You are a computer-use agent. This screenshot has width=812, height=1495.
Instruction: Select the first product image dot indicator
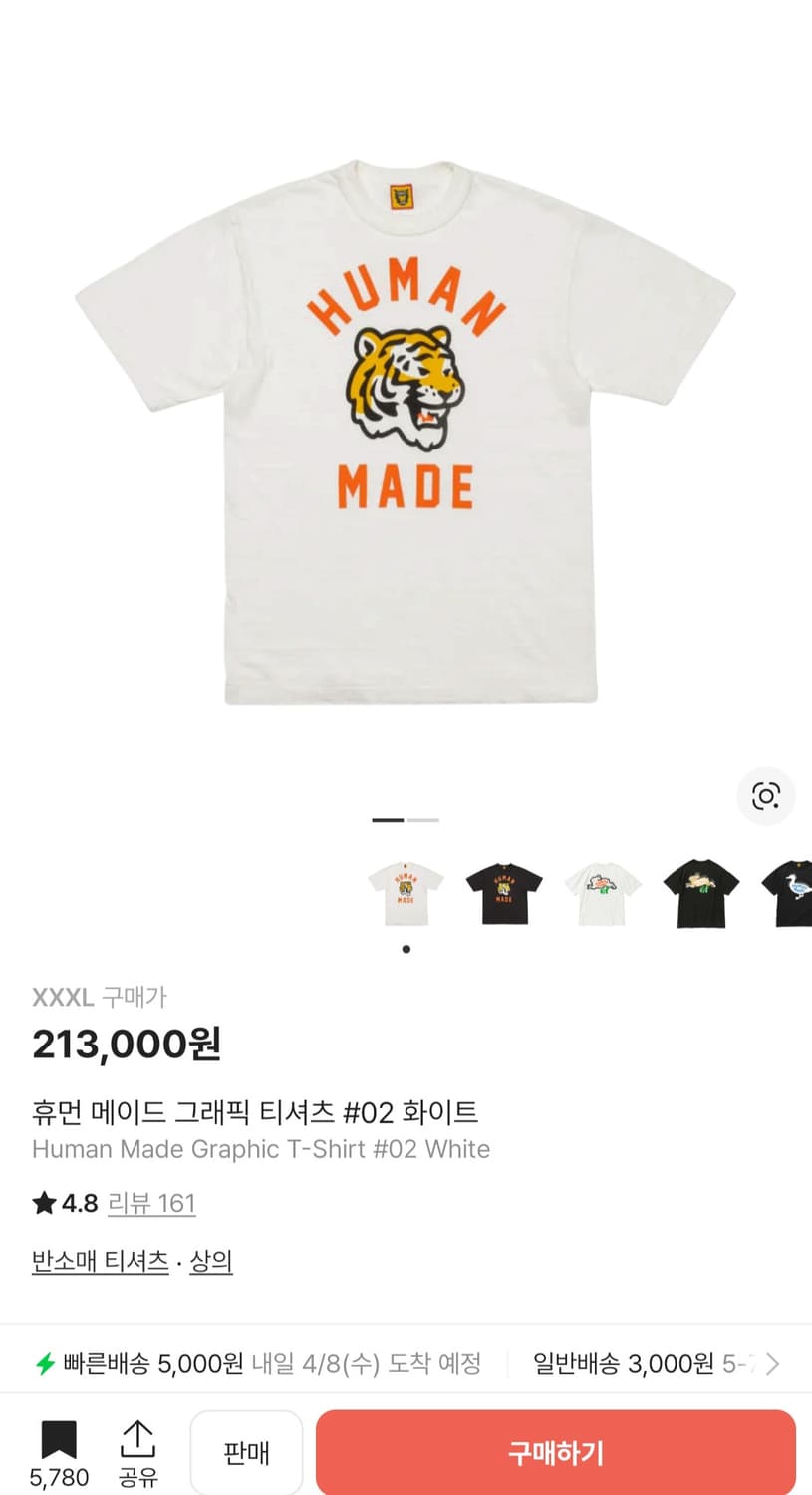click(406, 949)
